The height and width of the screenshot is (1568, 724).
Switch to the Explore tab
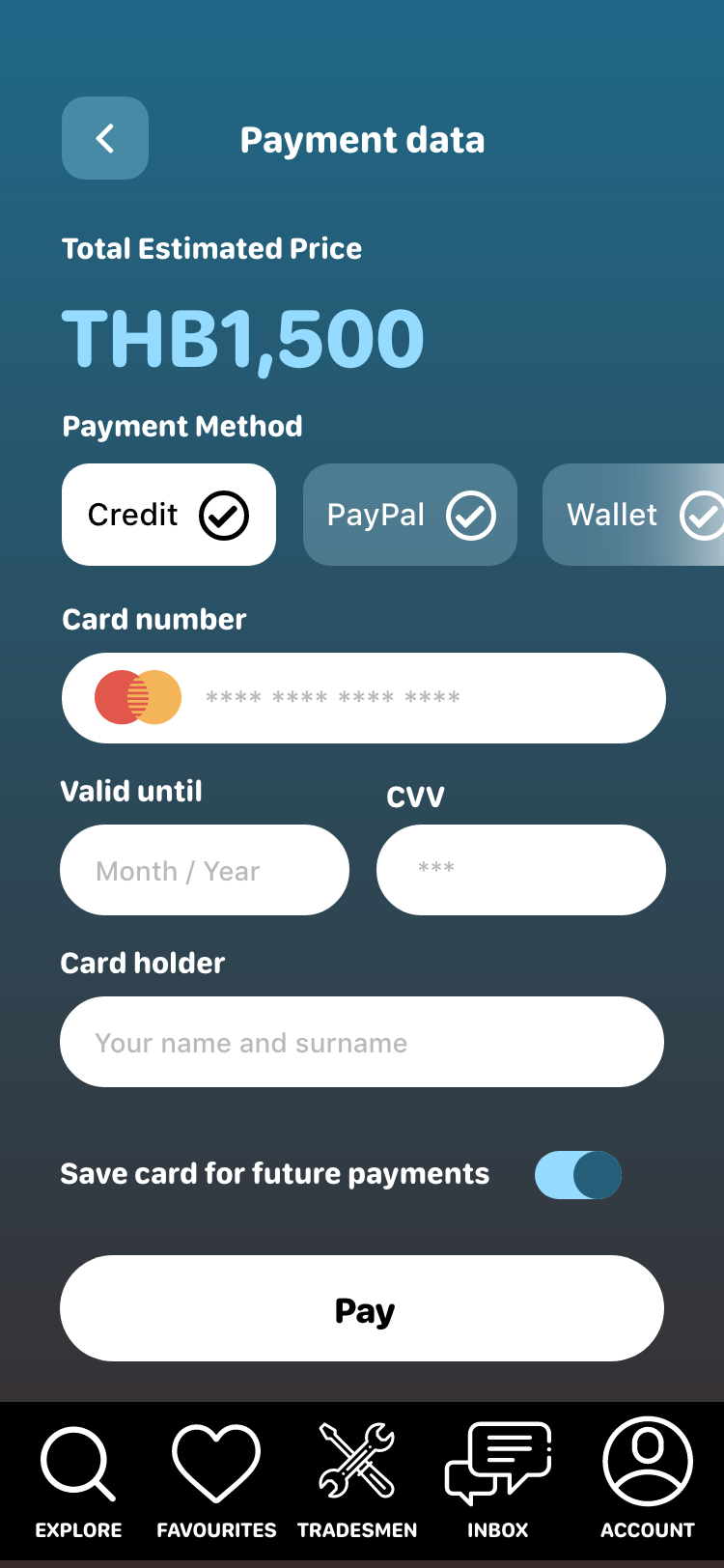tap(78, 1478)
